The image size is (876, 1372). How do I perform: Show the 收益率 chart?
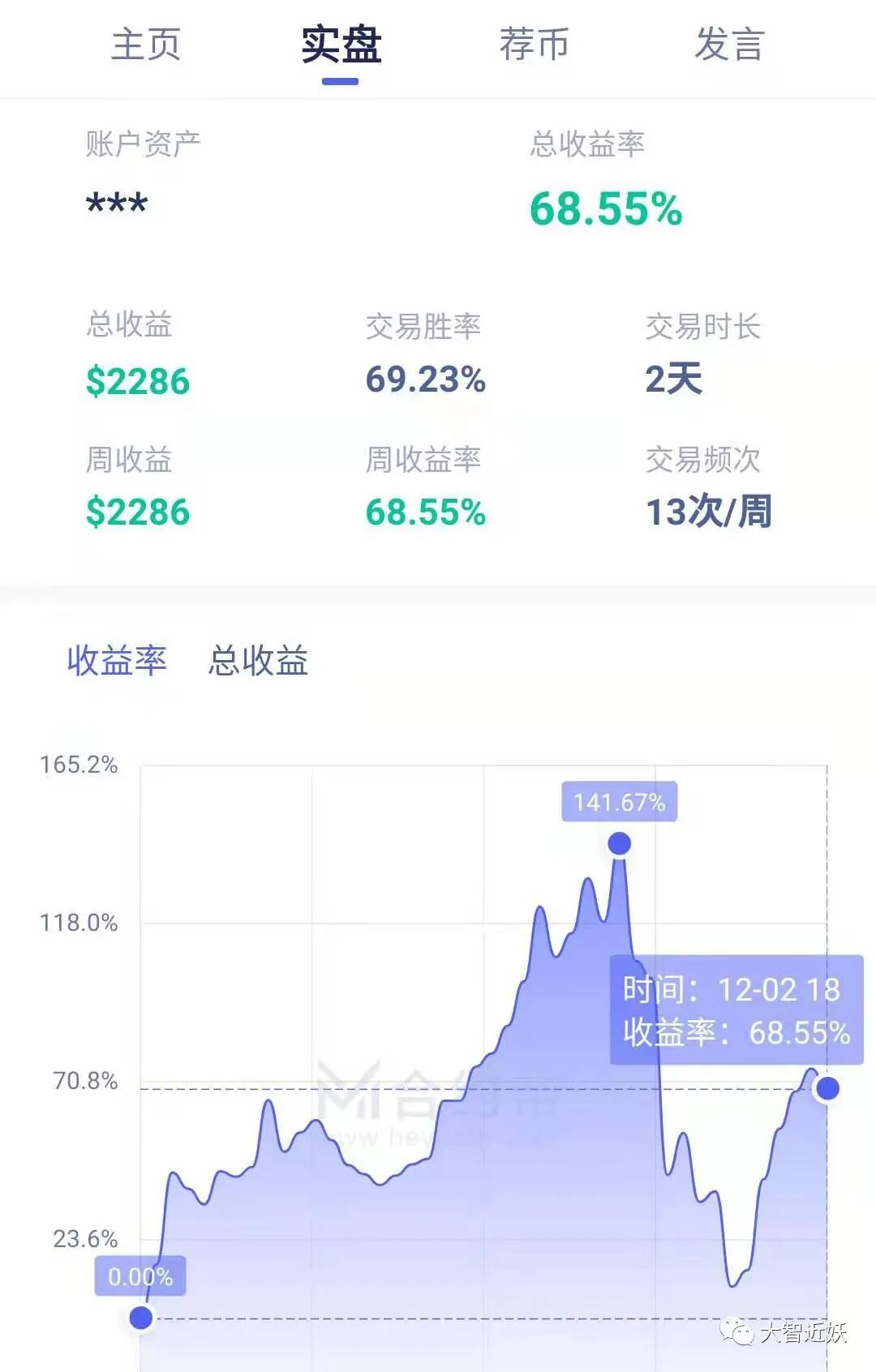117,660
